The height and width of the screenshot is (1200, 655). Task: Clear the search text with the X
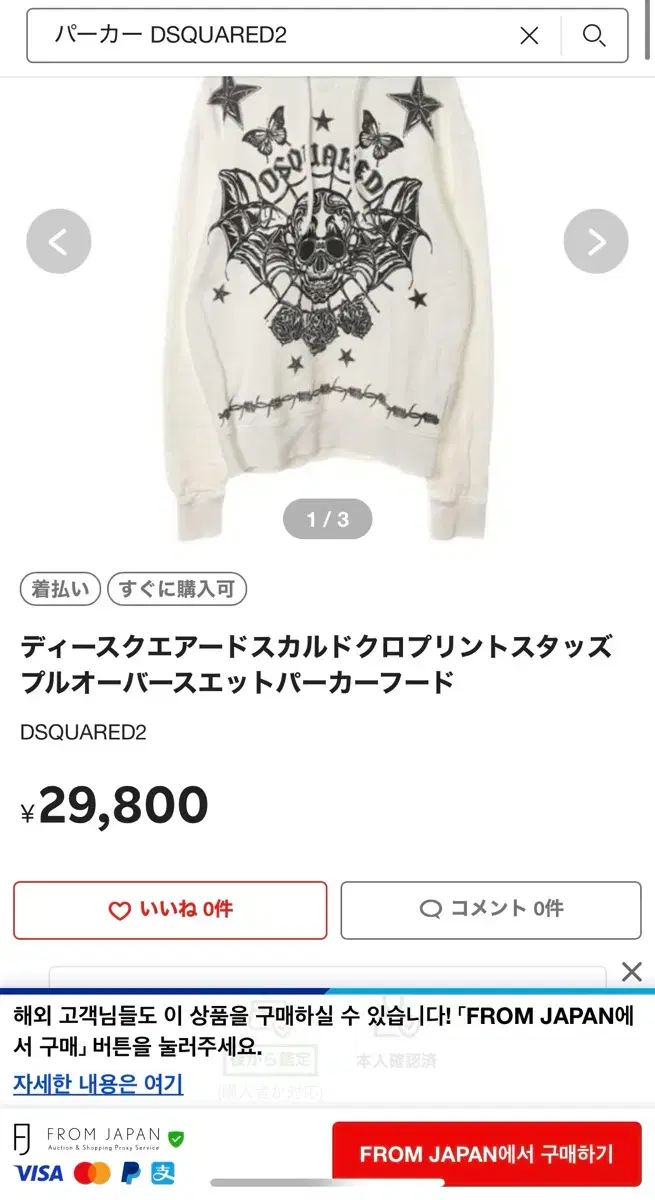coord(529,36)
